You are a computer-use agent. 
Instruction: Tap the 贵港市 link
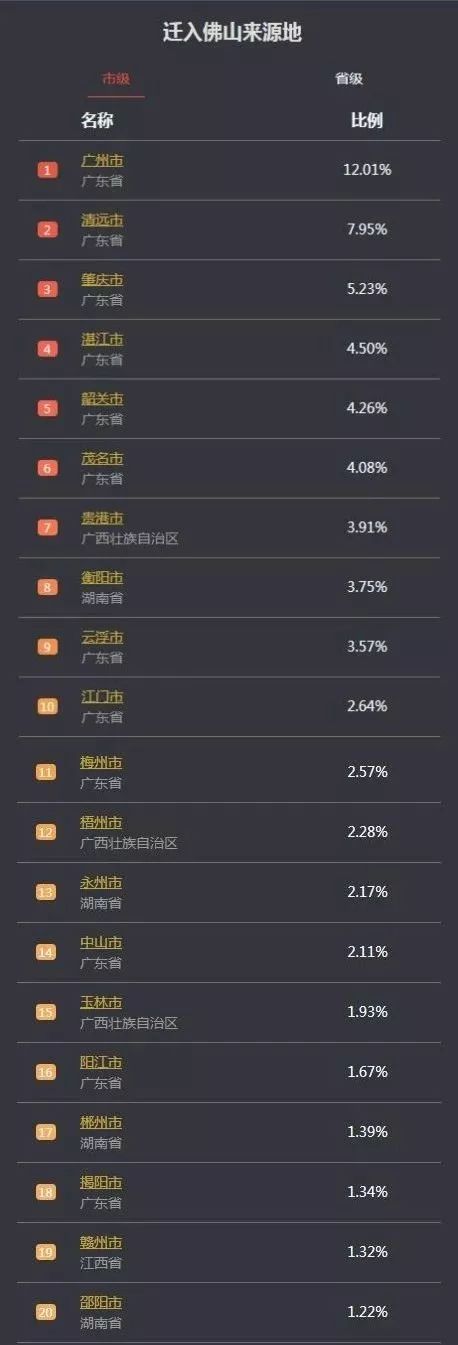point(102,518)
